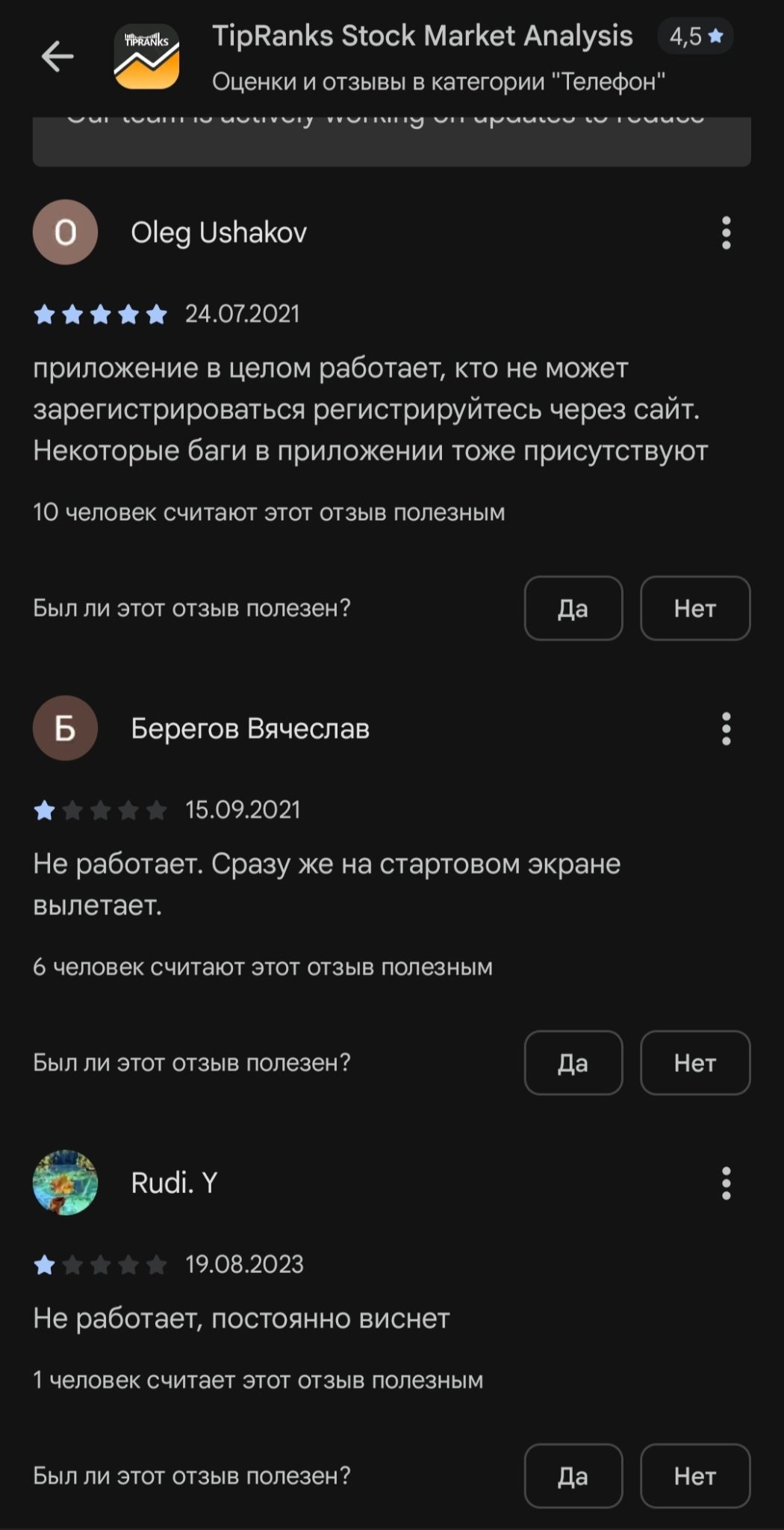Tap Нет under Rudi. Y's review

click(695, 1475)
